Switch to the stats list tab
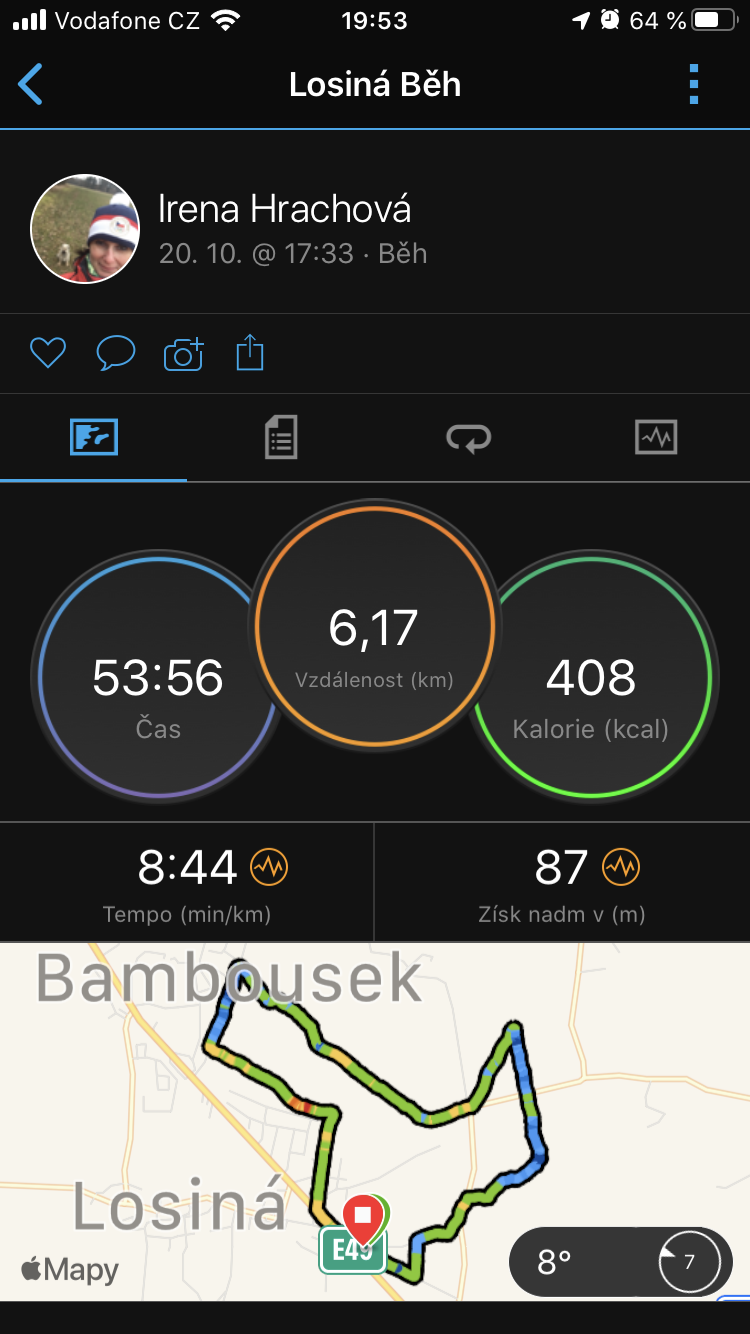This screenshot has width=750, height=1334. pos(281,437)
